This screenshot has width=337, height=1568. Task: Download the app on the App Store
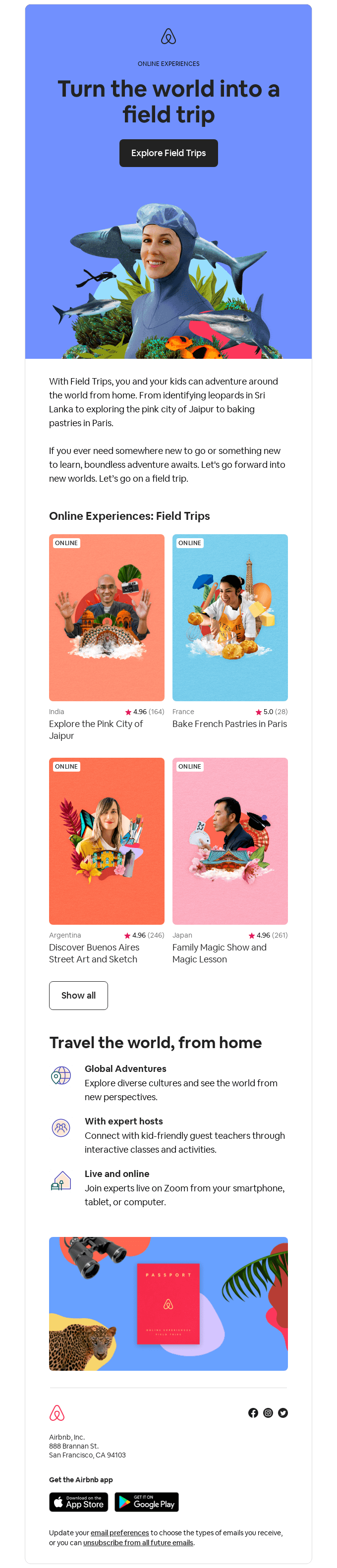coord(78,1502)
